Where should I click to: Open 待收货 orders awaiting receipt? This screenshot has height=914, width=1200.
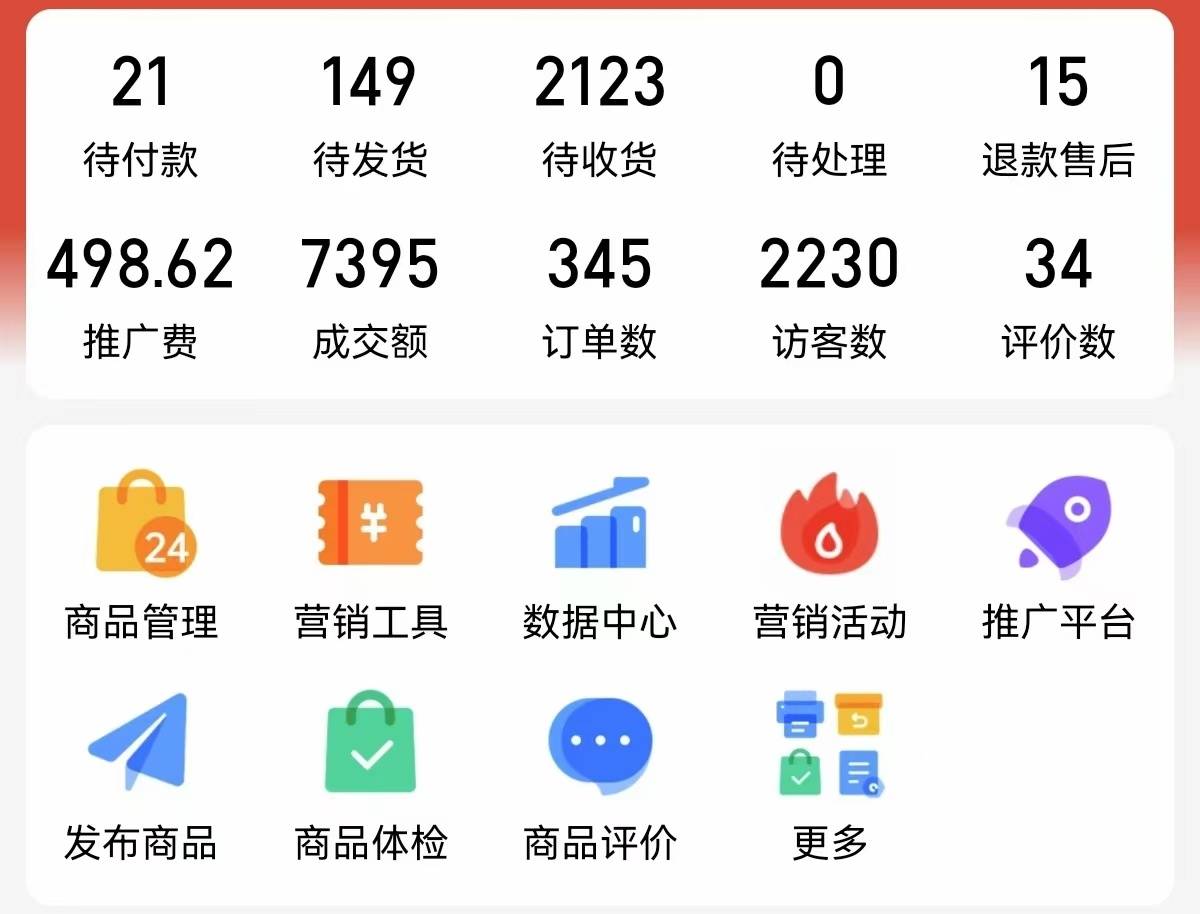click(x=600, y=118)
